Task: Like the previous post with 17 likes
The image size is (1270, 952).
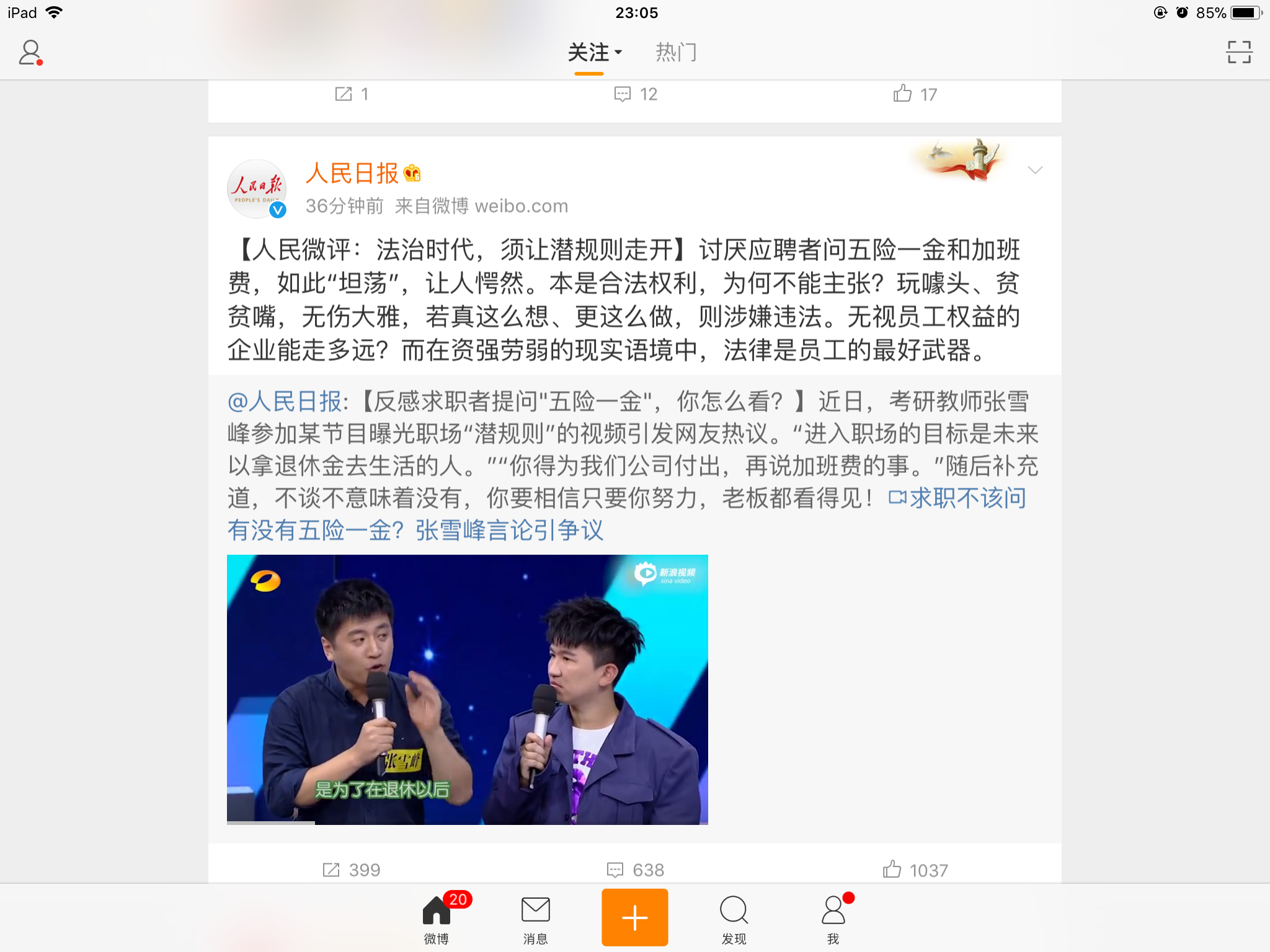Action: pyautogui.click(x=915, y=94)
